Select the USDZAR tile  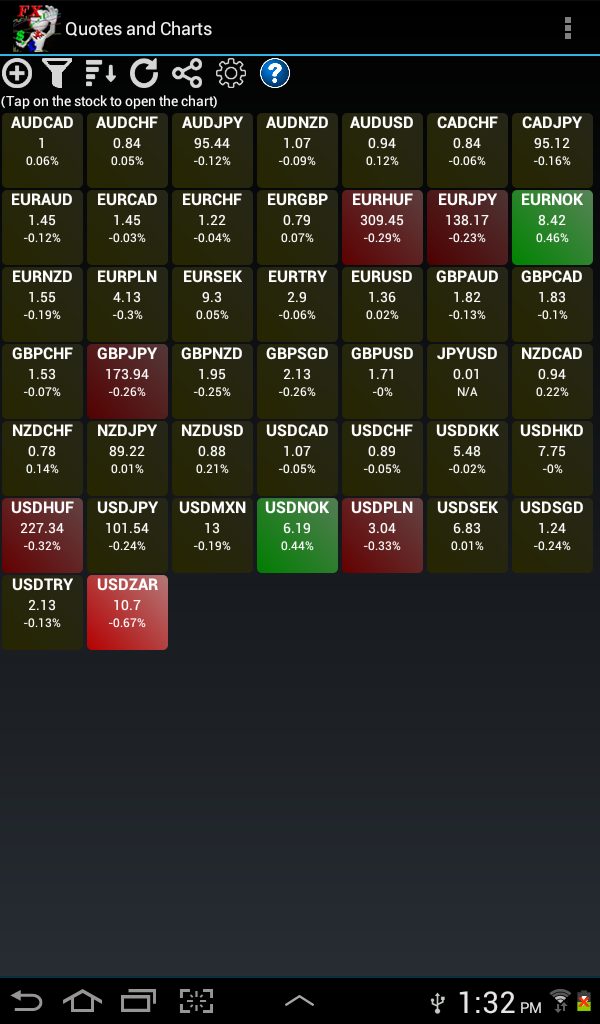click(127, 612)
